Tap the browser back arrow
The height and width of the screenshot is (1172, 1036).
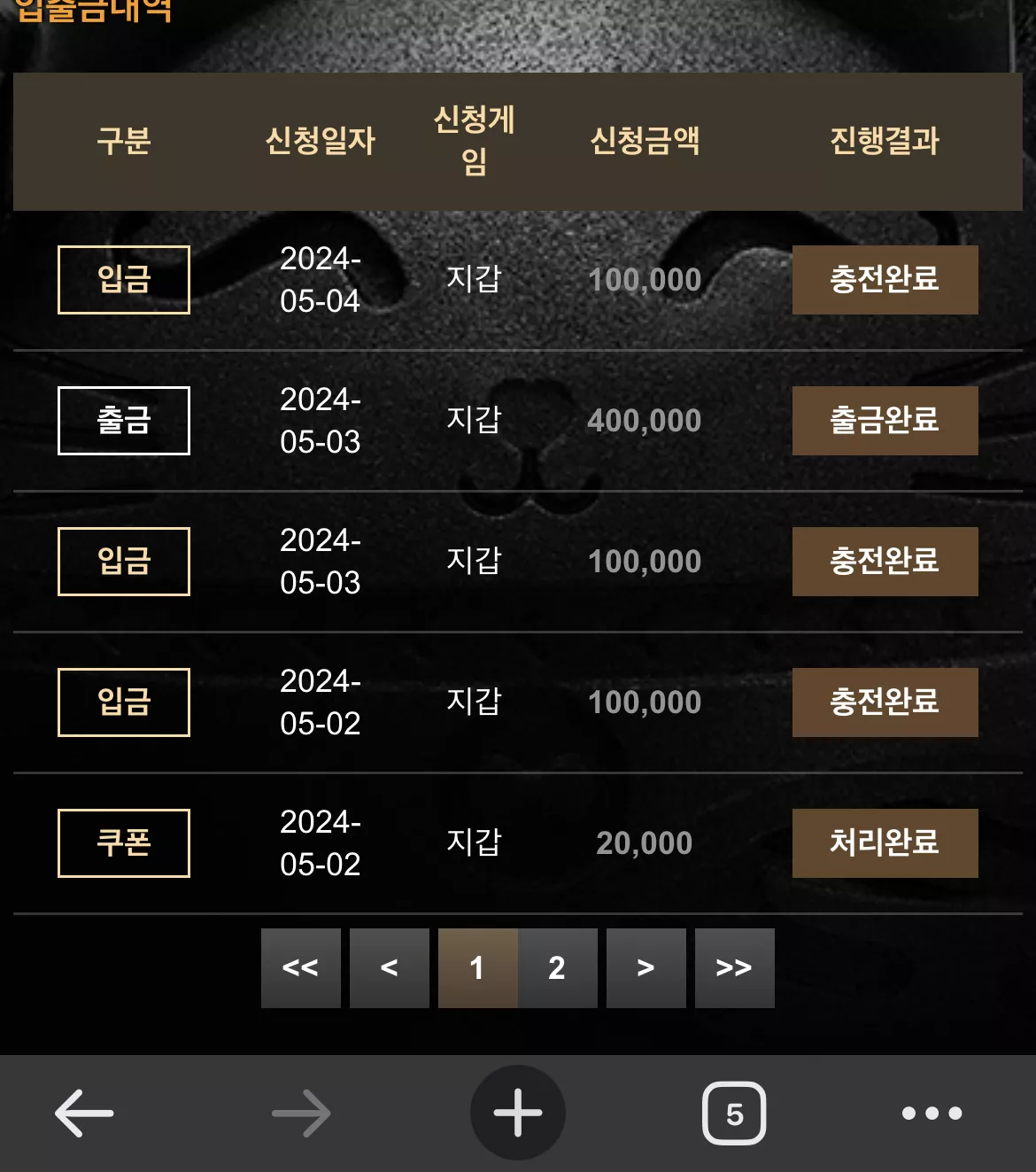(x=85, y=1114)
